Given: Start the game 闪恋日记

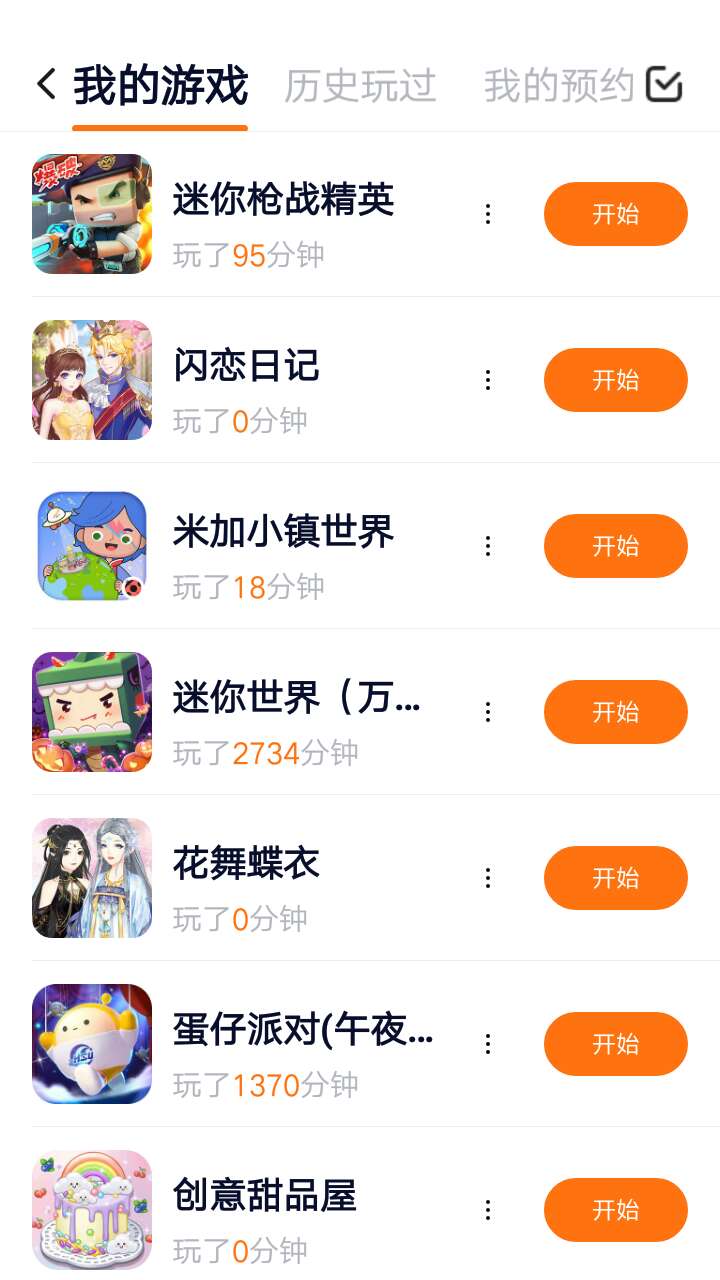Looking at the screenshot, I should pos(615,380).
